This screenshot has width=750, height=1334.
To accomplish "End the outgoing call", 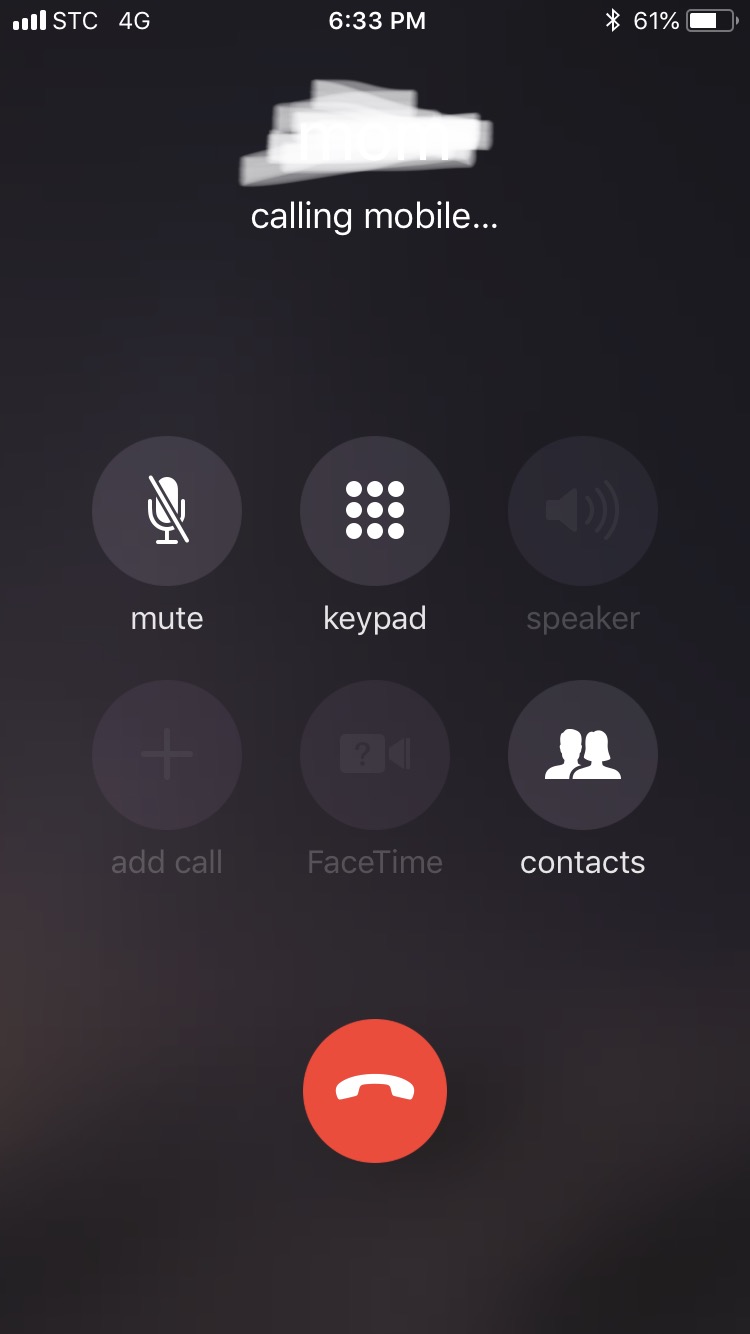I will point(375,1091).
